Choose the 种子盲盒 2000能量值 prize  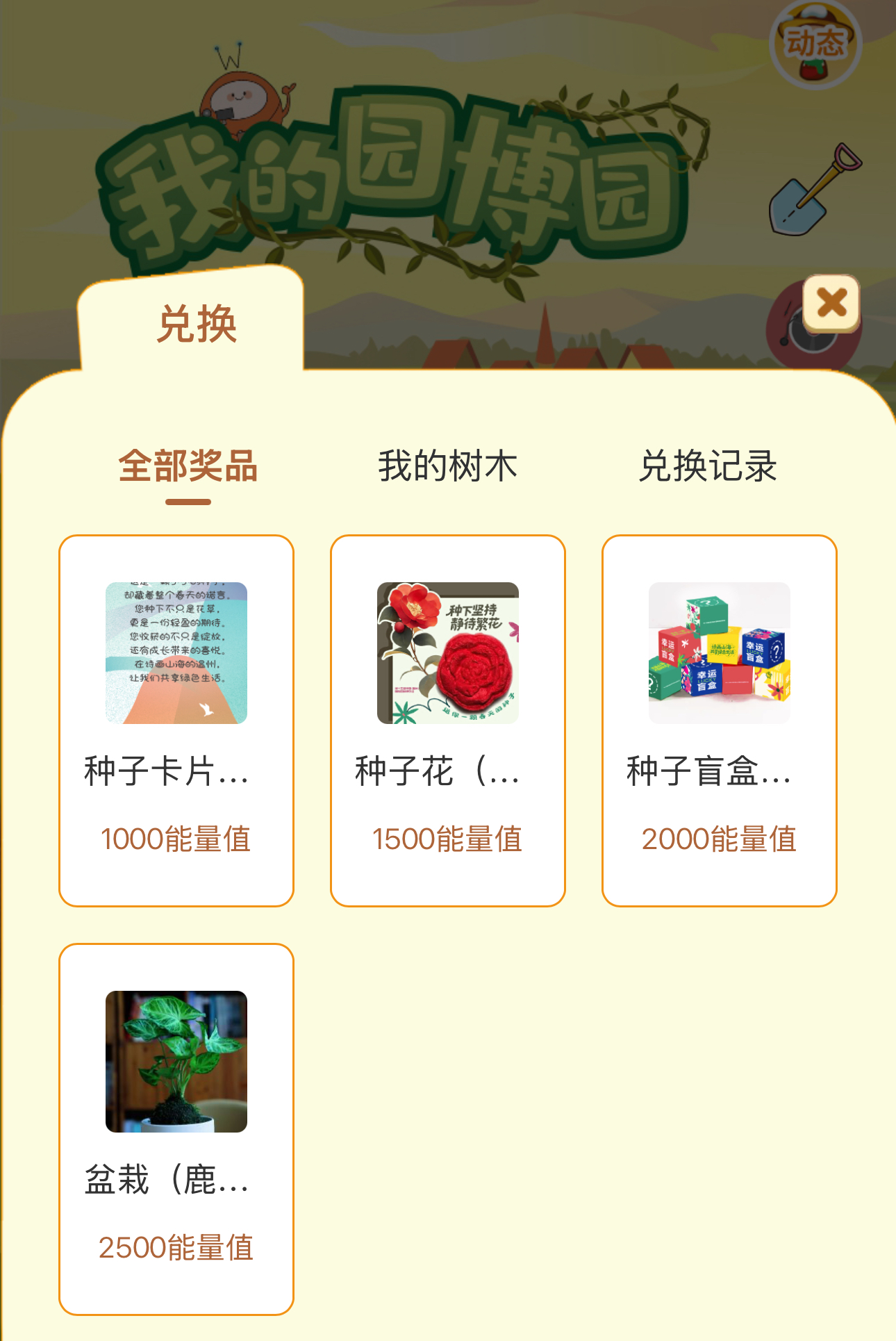click(x=720, y=720)
